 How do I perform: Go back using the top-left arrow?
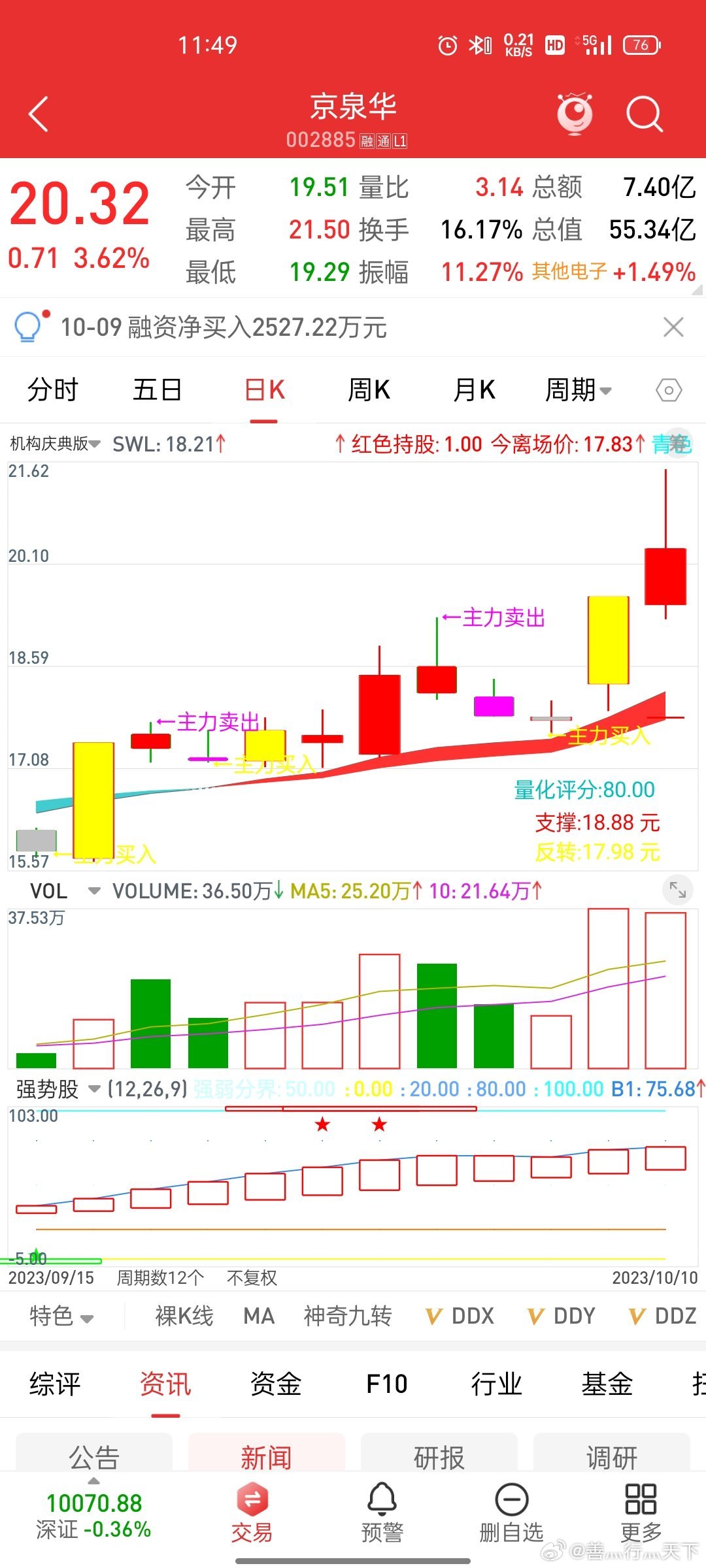pyautogui.click(x=39, y=114)
